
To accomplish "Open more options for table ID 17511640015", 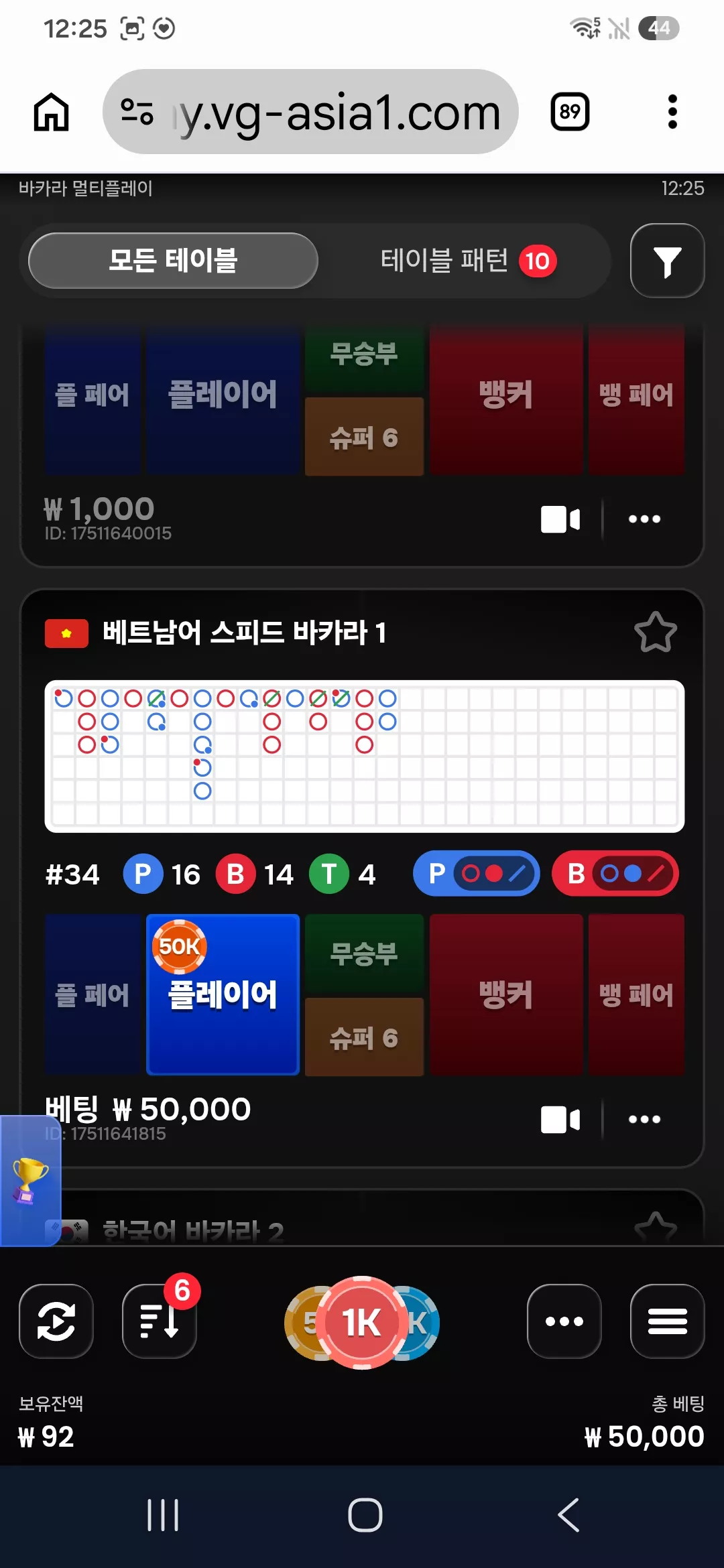I will coord(644,519).
